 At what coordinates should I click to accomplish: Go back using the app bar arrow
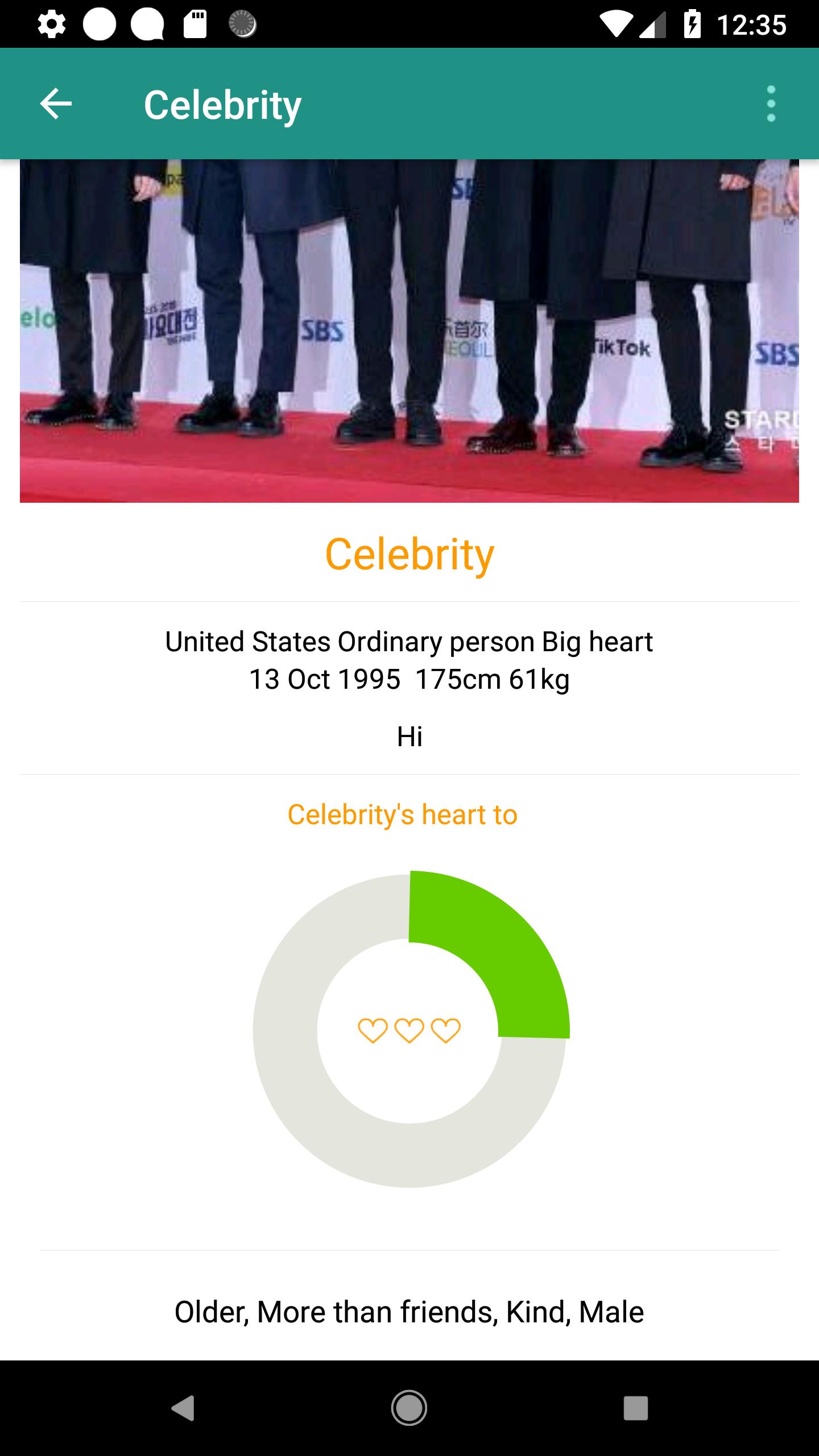[x=56, y=104]
